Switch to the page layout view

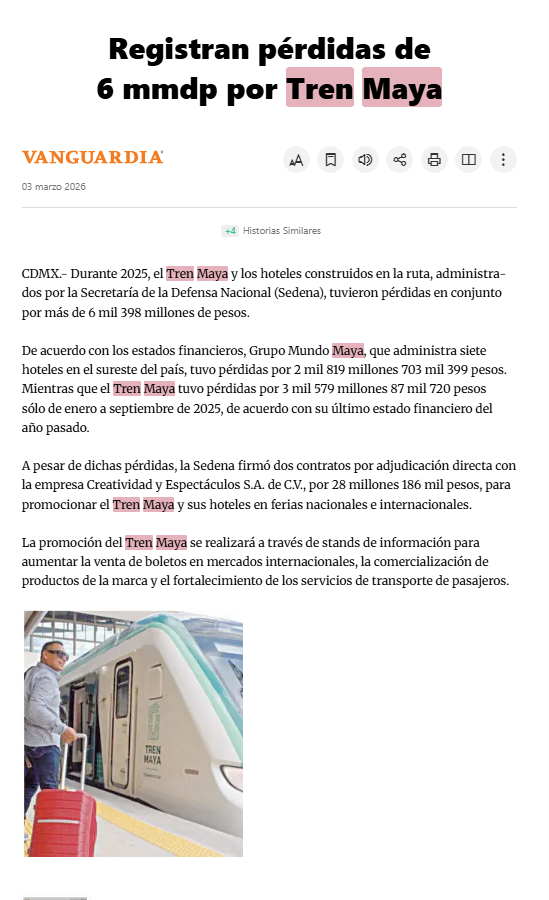click(x=469, y=160)
